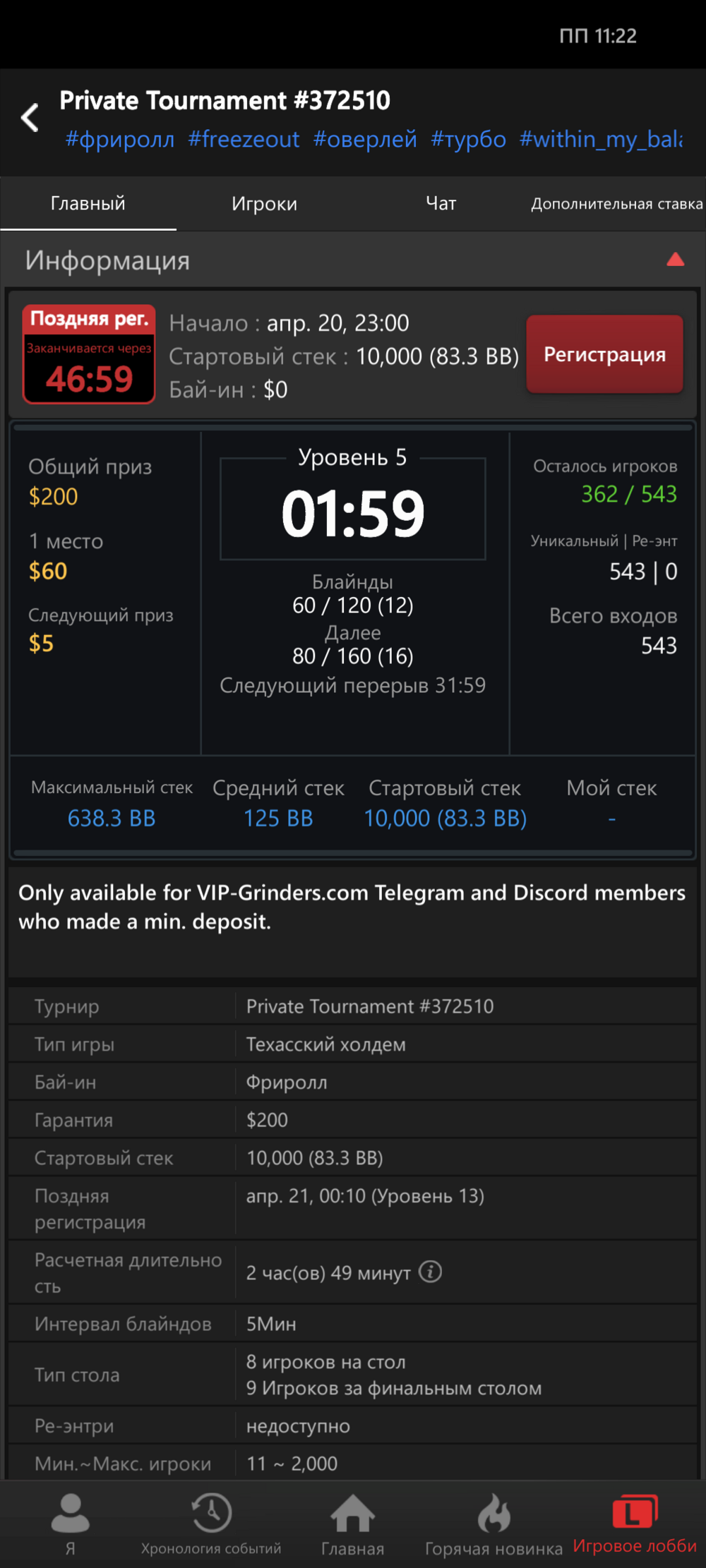Open the Дополнительная ставка tab
The width and height of the screenshot is (706, 1568).
617,204
